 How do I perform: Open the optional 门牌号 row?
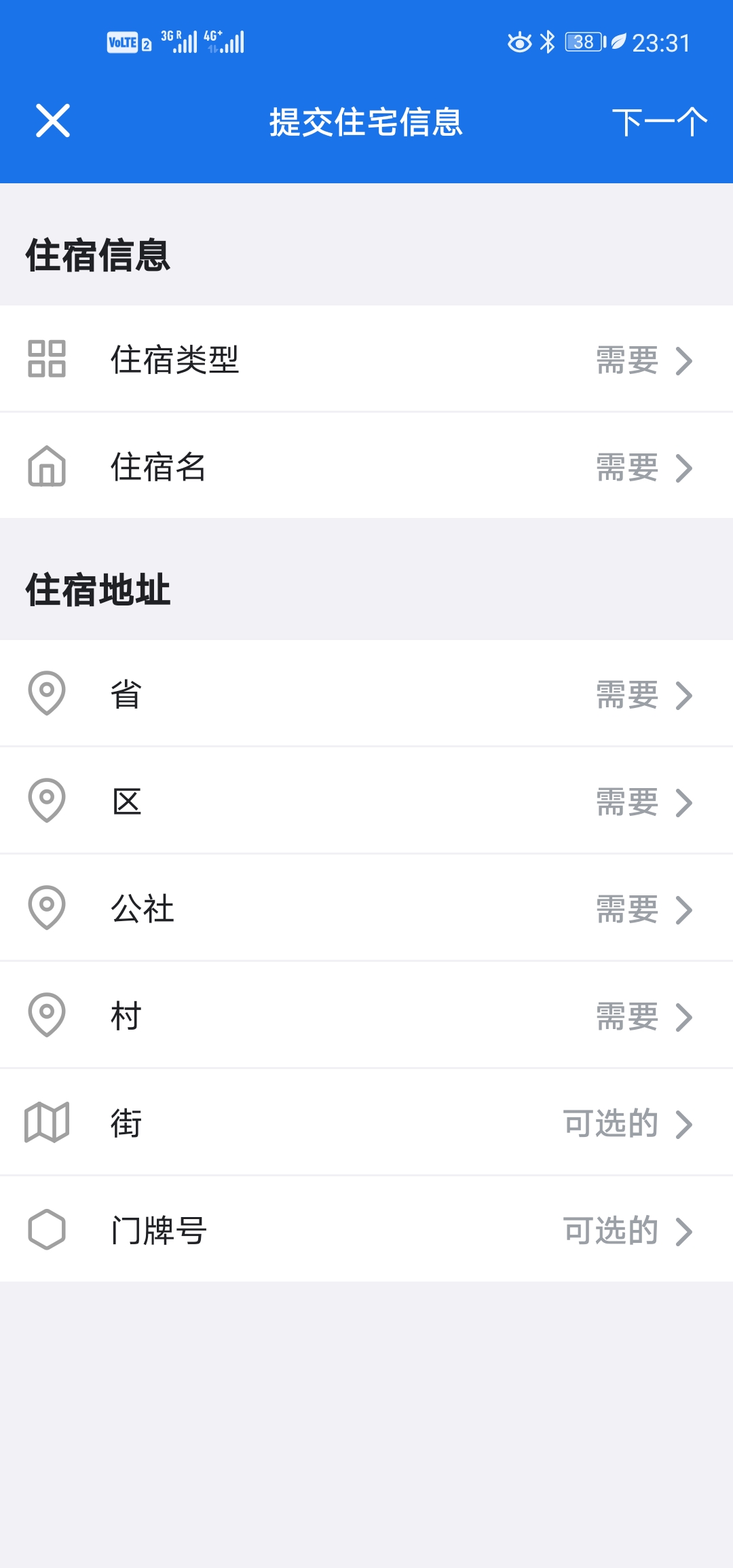(366, 1229)
